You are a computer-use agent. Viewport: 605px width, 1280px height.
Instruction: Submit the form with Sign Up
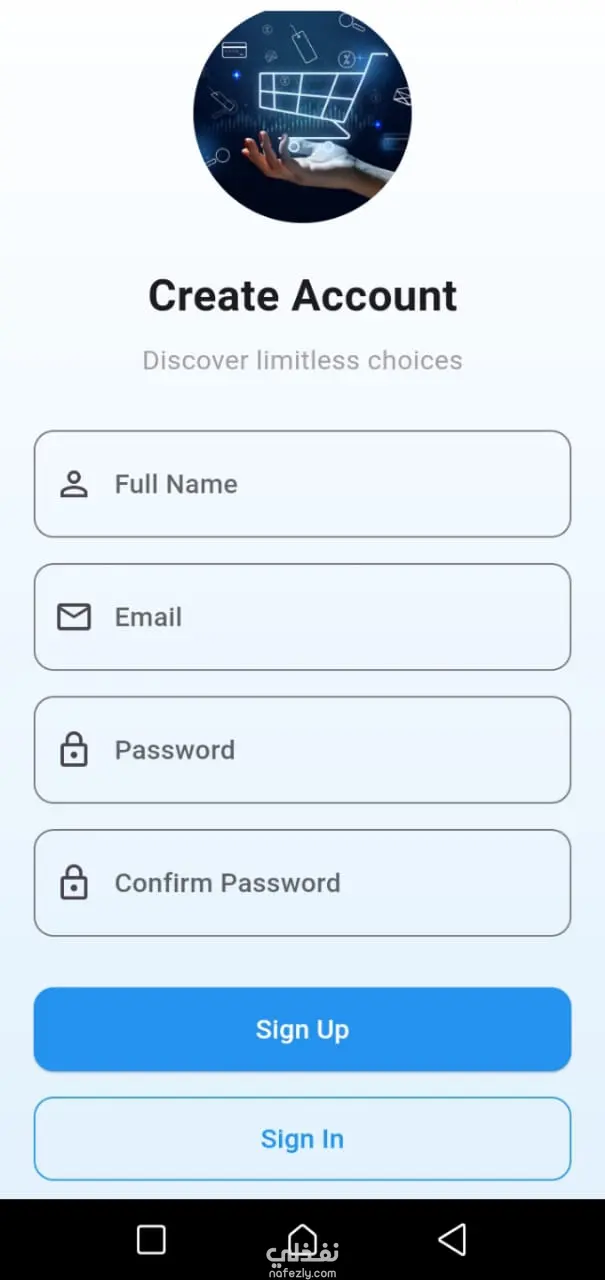(x=302, y=1030)
